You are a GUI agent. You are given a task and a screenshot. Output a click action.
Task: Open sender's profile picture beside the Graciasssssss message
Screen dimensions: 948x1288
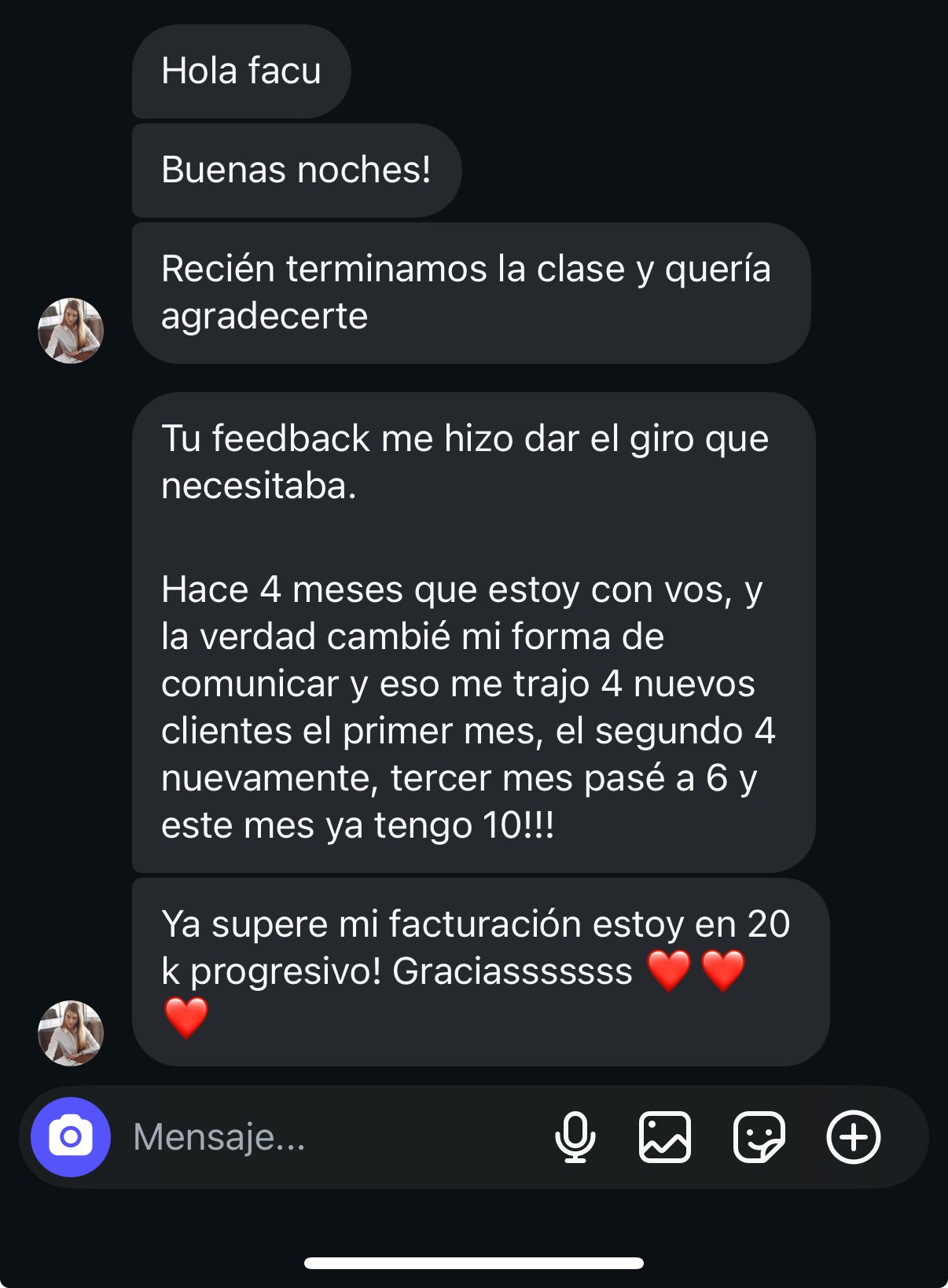click(x=71, y=1033)
